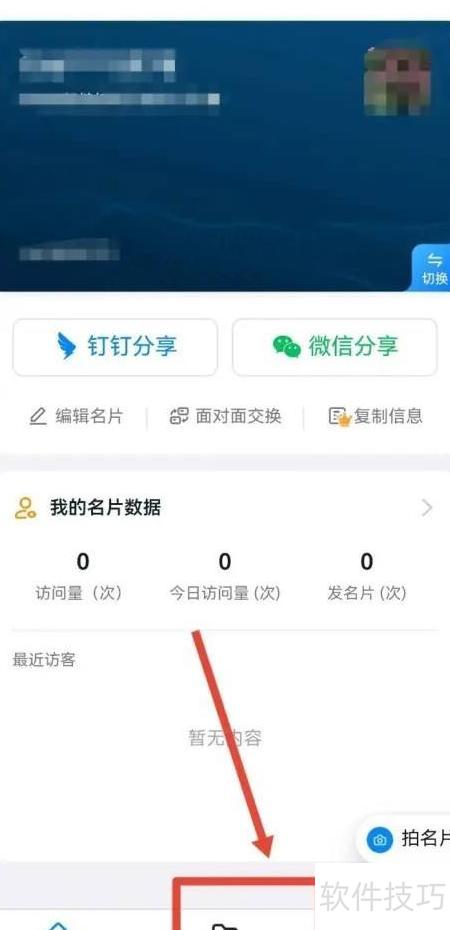Open the business card image

click(225, 156)
